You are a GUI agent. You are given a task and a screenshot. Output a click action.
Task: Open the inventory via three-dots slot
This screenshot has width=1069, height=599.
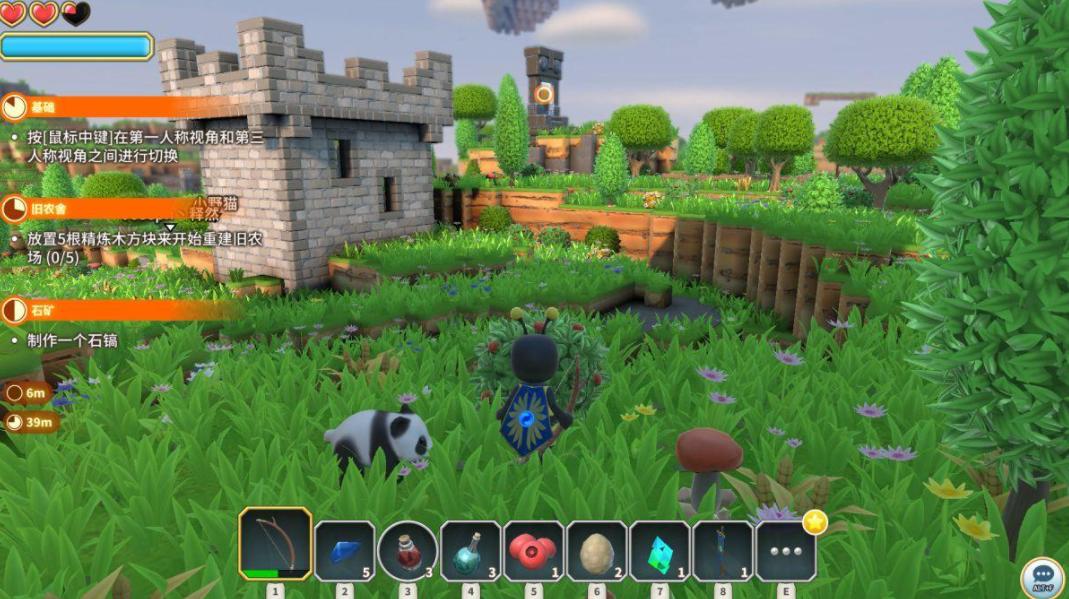(x=786, y=551)
